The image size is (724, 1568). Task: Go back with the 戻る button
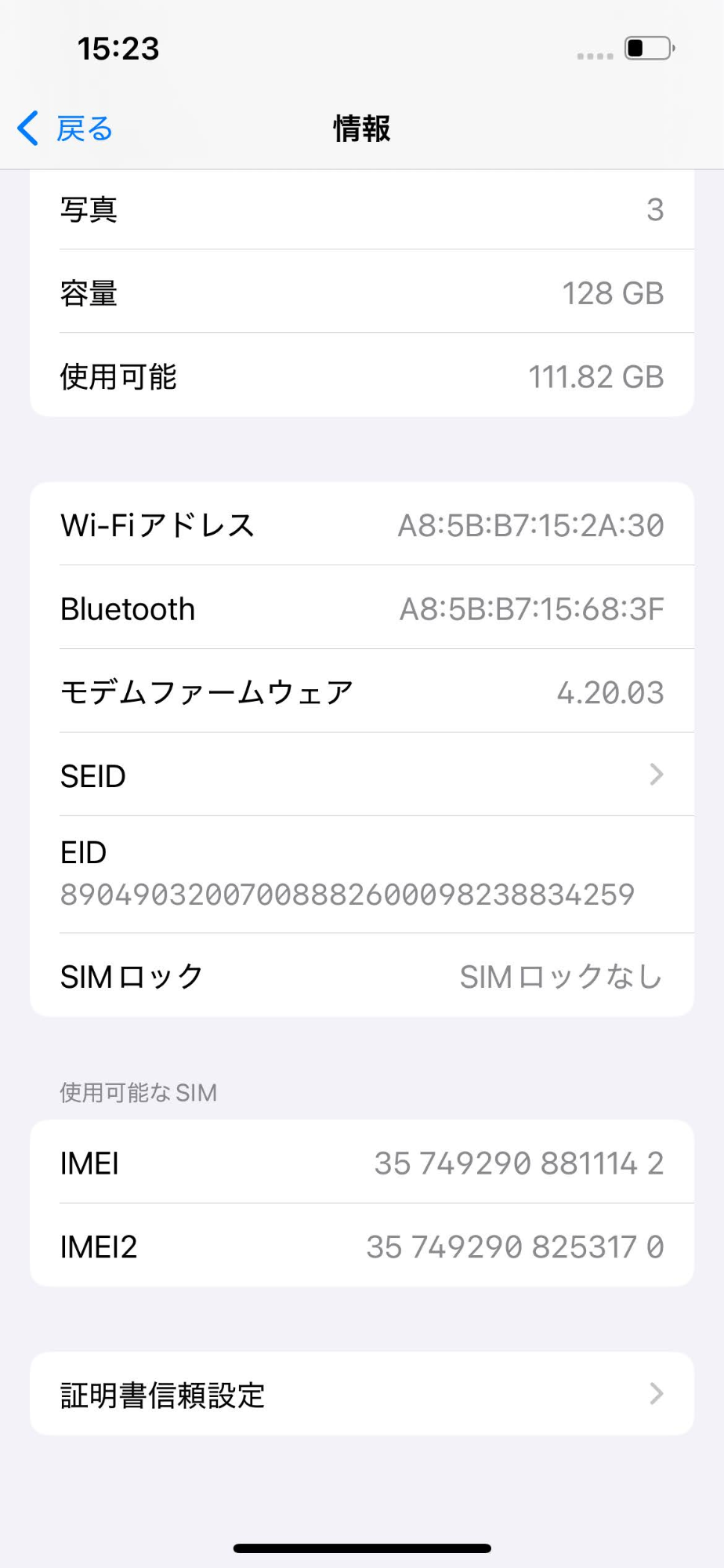pyautogui.click(x=66, y=129)
